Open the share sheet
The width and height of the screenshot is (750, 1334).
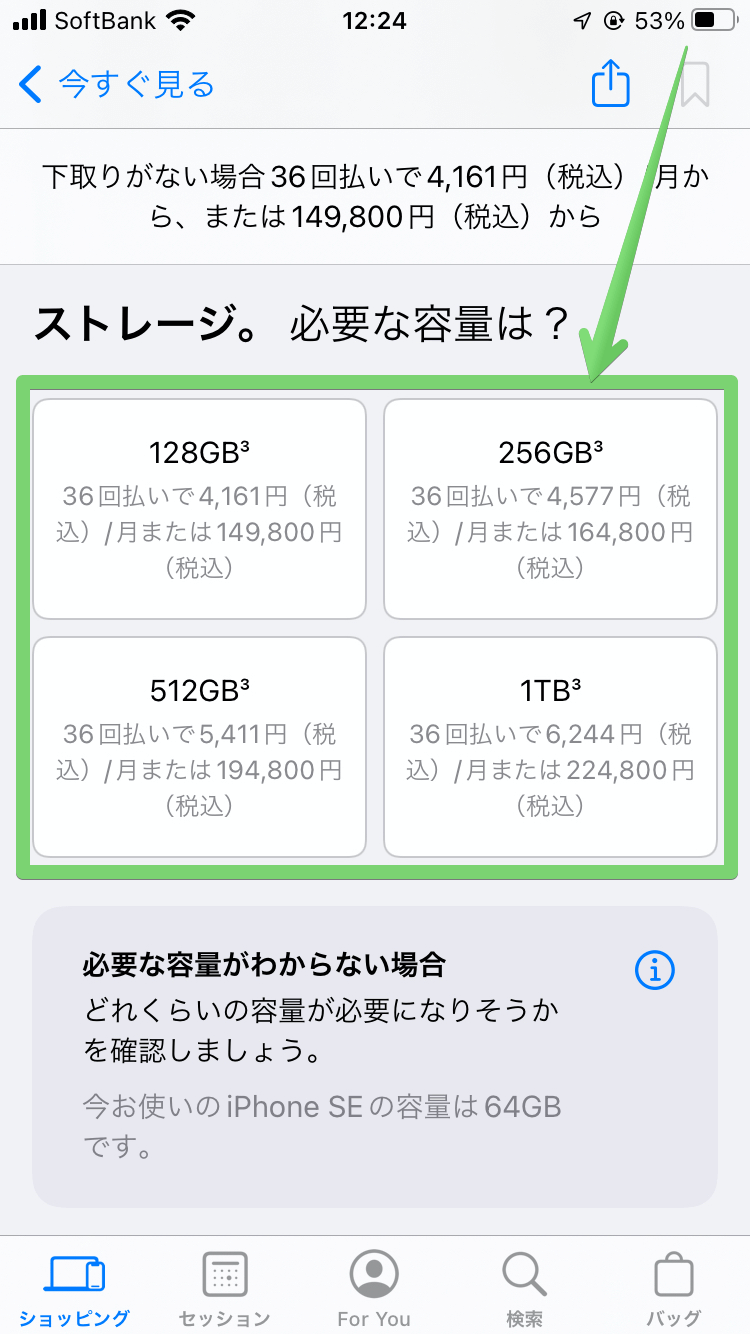[x=610, y=84]
